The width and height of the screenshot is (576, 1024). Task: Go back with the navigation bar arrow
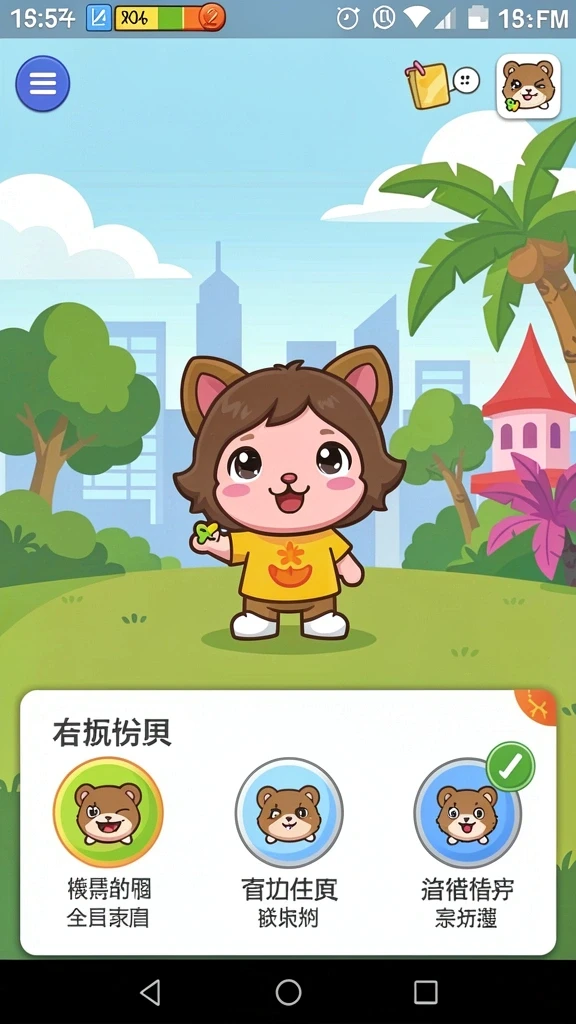point(150,992)
